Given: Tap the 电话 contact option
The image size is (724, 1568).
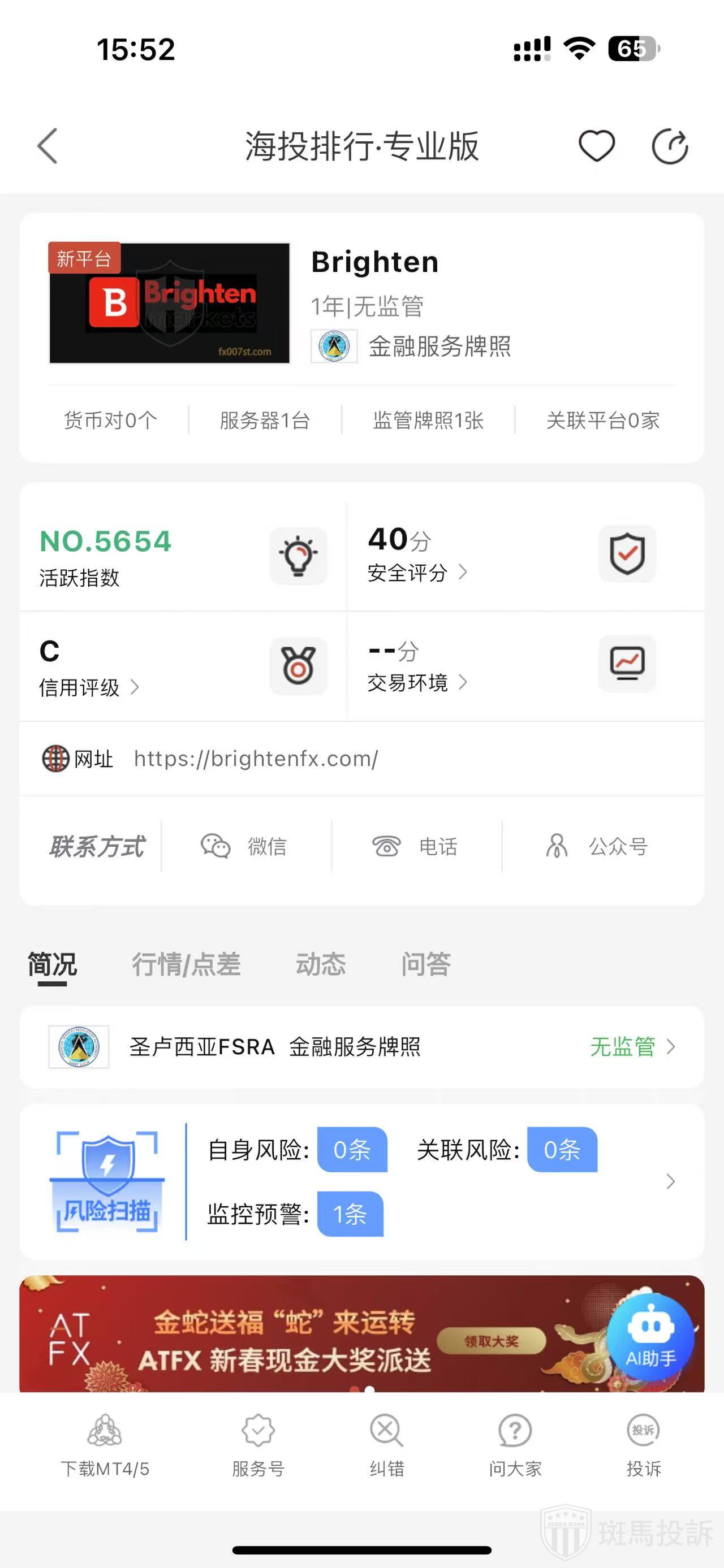Looking at the screenshot, I should click(x=415, y=846).
